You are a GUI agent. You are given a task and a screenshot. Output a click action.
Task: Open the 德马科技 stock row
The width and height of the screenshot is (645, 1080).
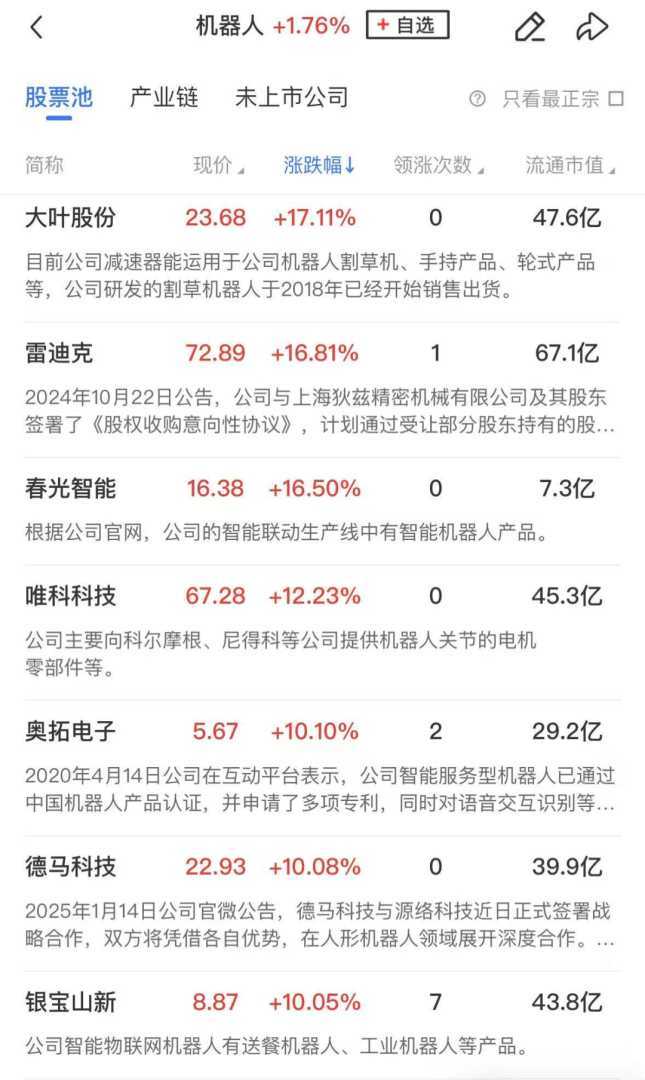coord(70,866)
